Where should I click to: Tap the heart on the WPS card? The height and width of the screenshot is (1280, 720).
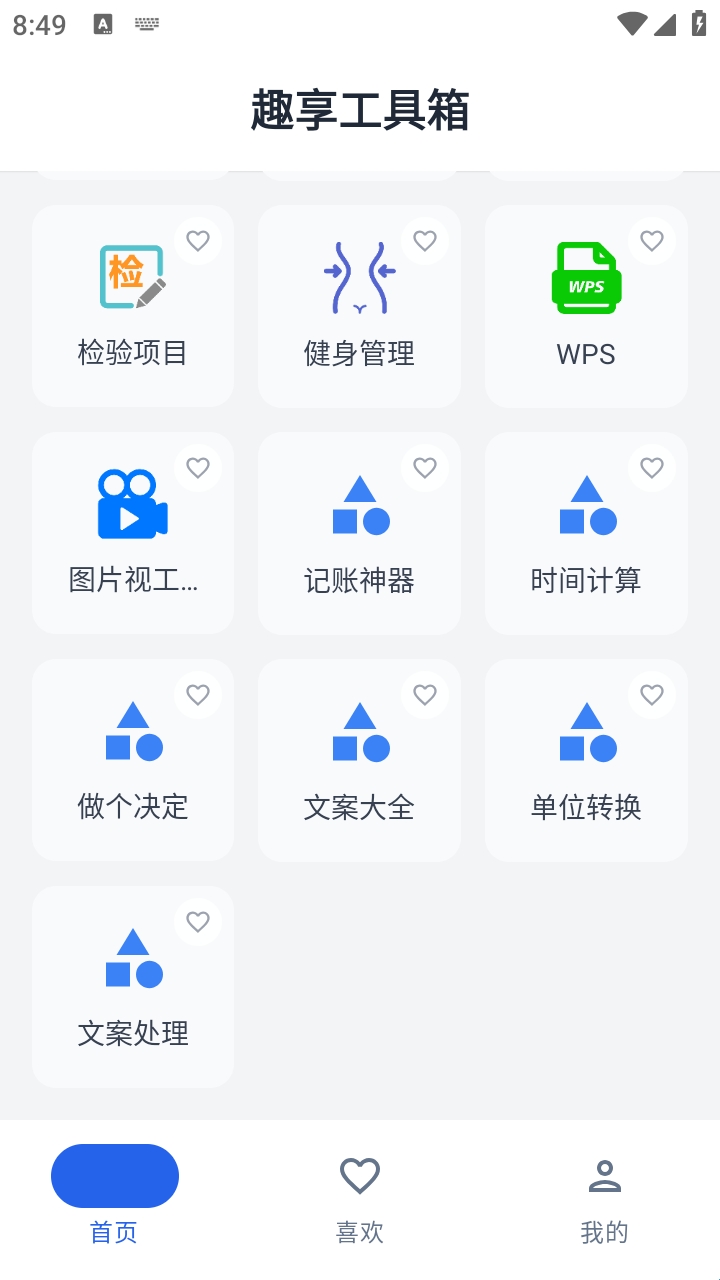[x=652, y=241]
